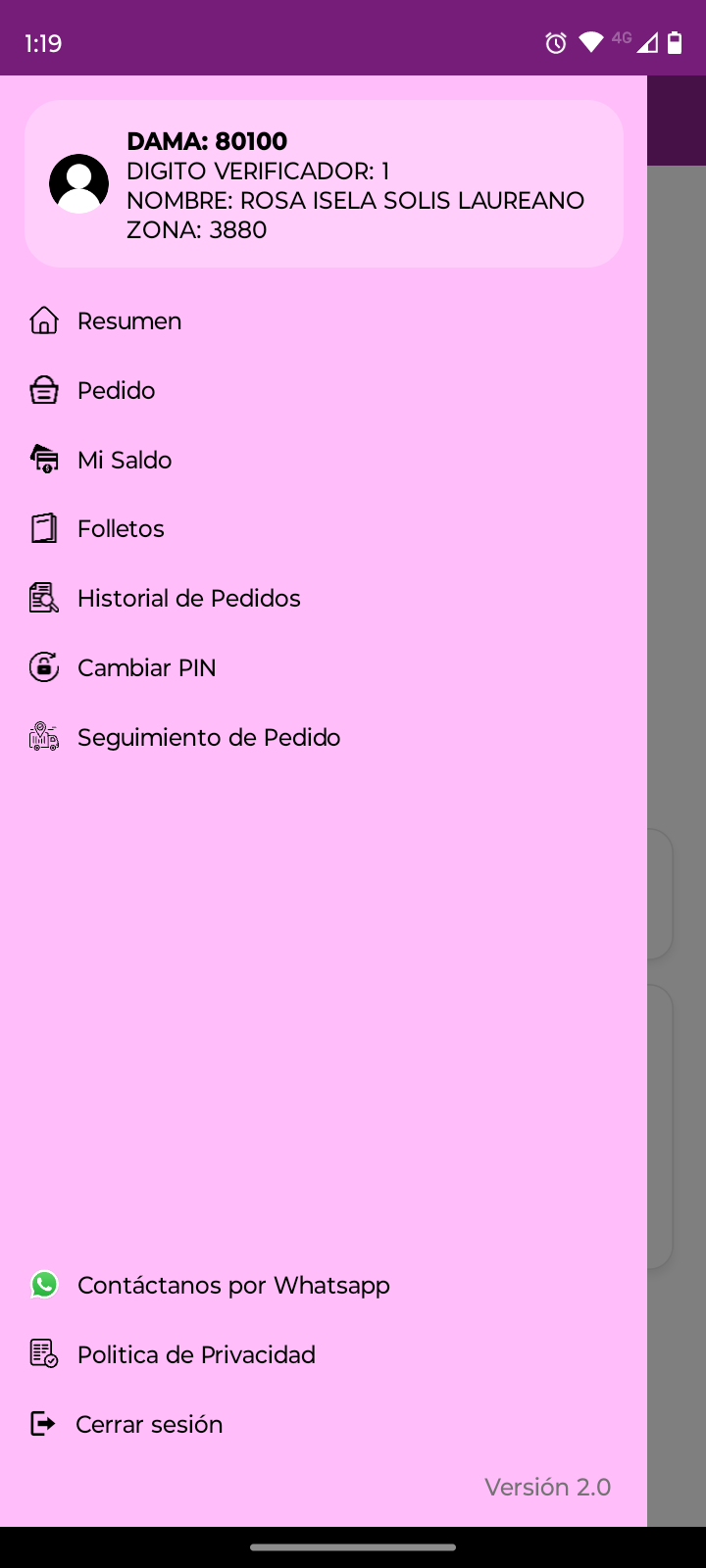
Task: Open Mi Saldo
Action: tap(125, 460)
